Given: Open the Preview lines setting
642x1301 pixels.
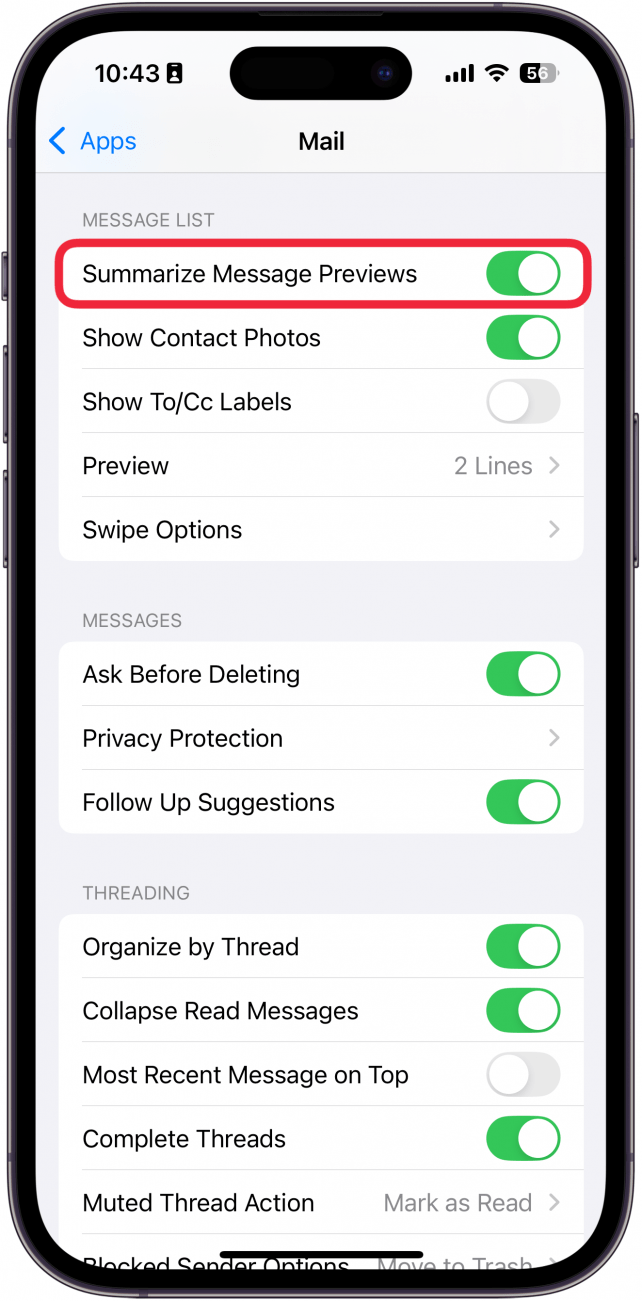Looking at the screenshot, I should coord(320,466).
